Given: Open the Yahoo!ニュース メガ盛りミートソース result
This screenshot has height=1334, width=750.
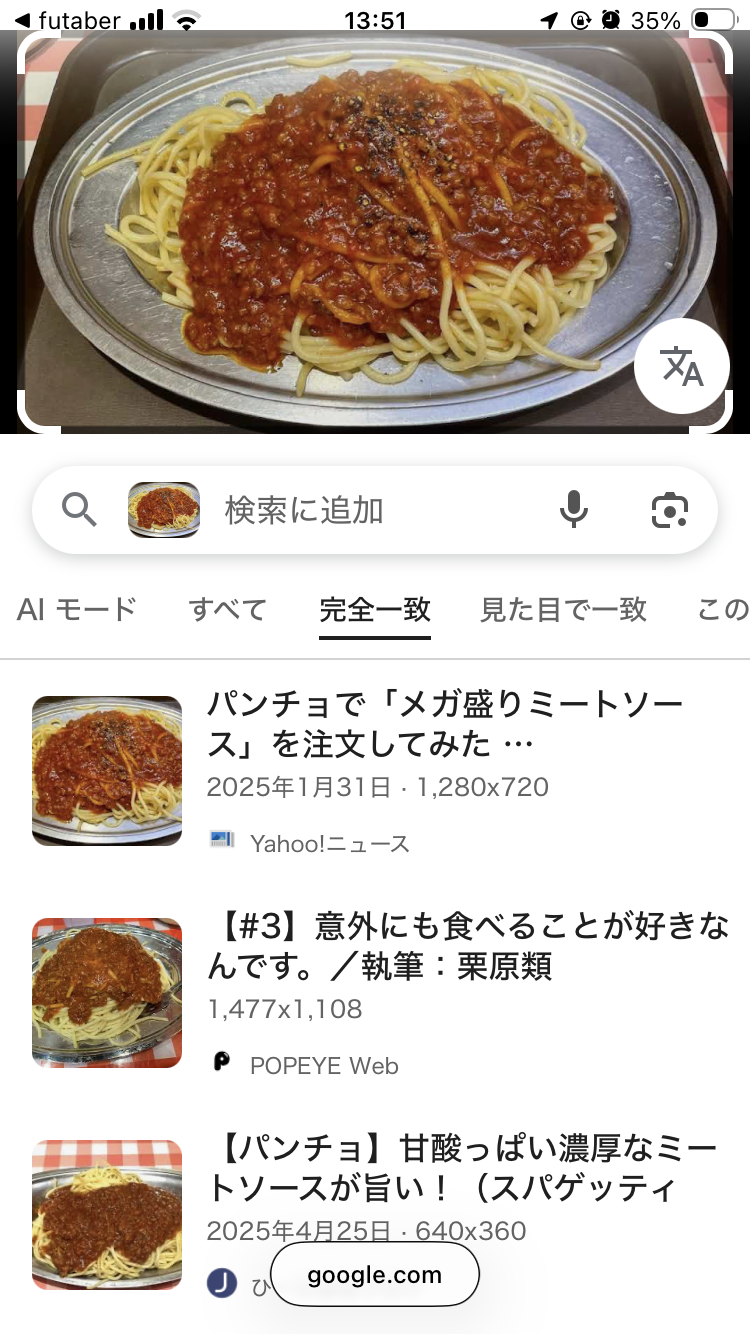Looking at the screenshot, I should tap(445, 724).
